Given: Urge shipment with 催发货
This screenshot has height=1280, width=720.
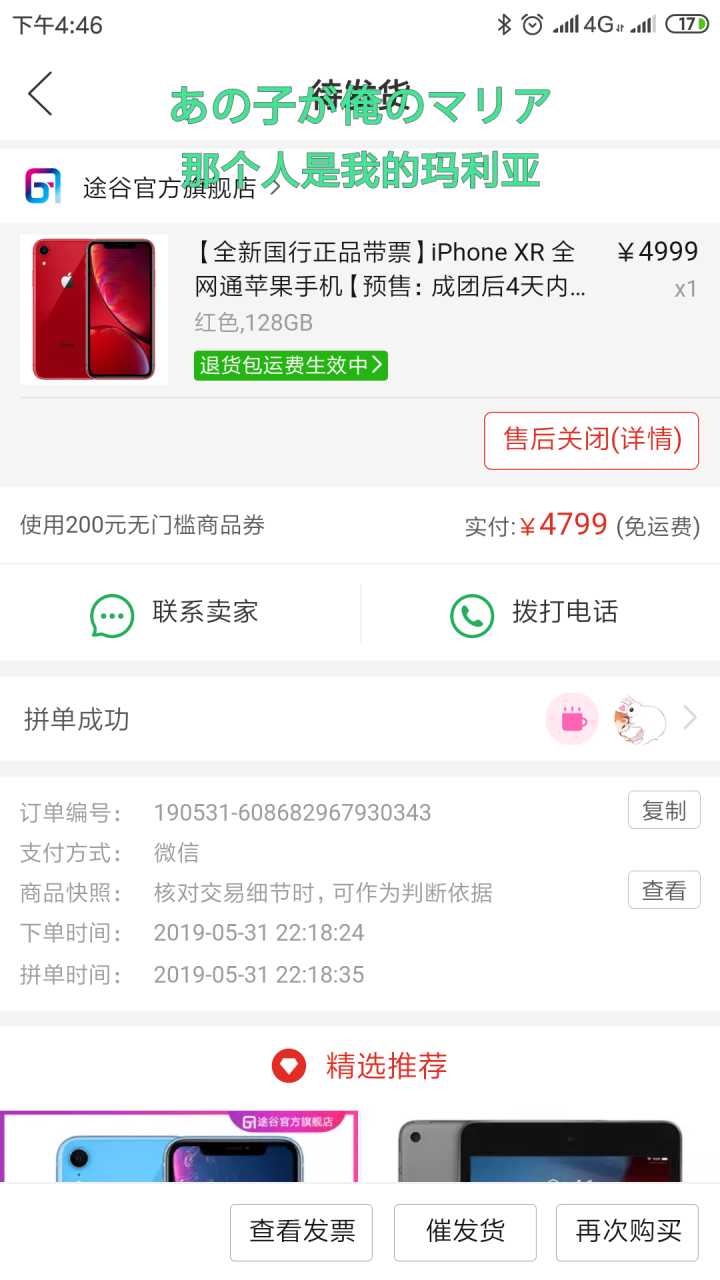Looking at the screenshot, I should click(465, 1232).
